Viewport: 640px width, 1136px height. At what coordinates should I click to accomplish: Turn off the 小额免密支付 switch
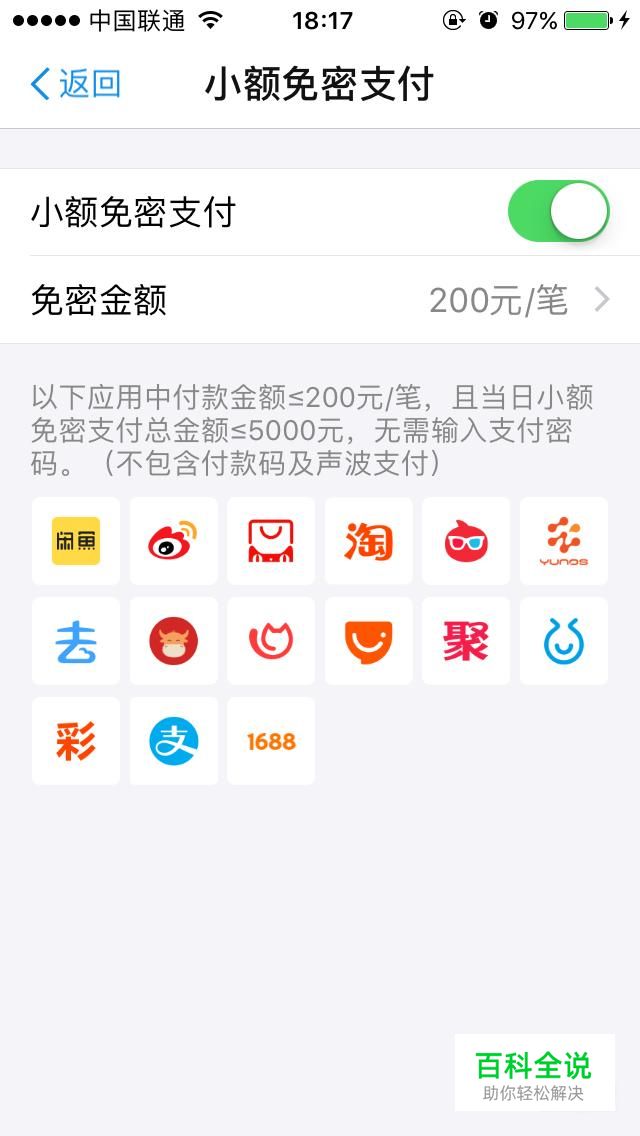(558, 212)
